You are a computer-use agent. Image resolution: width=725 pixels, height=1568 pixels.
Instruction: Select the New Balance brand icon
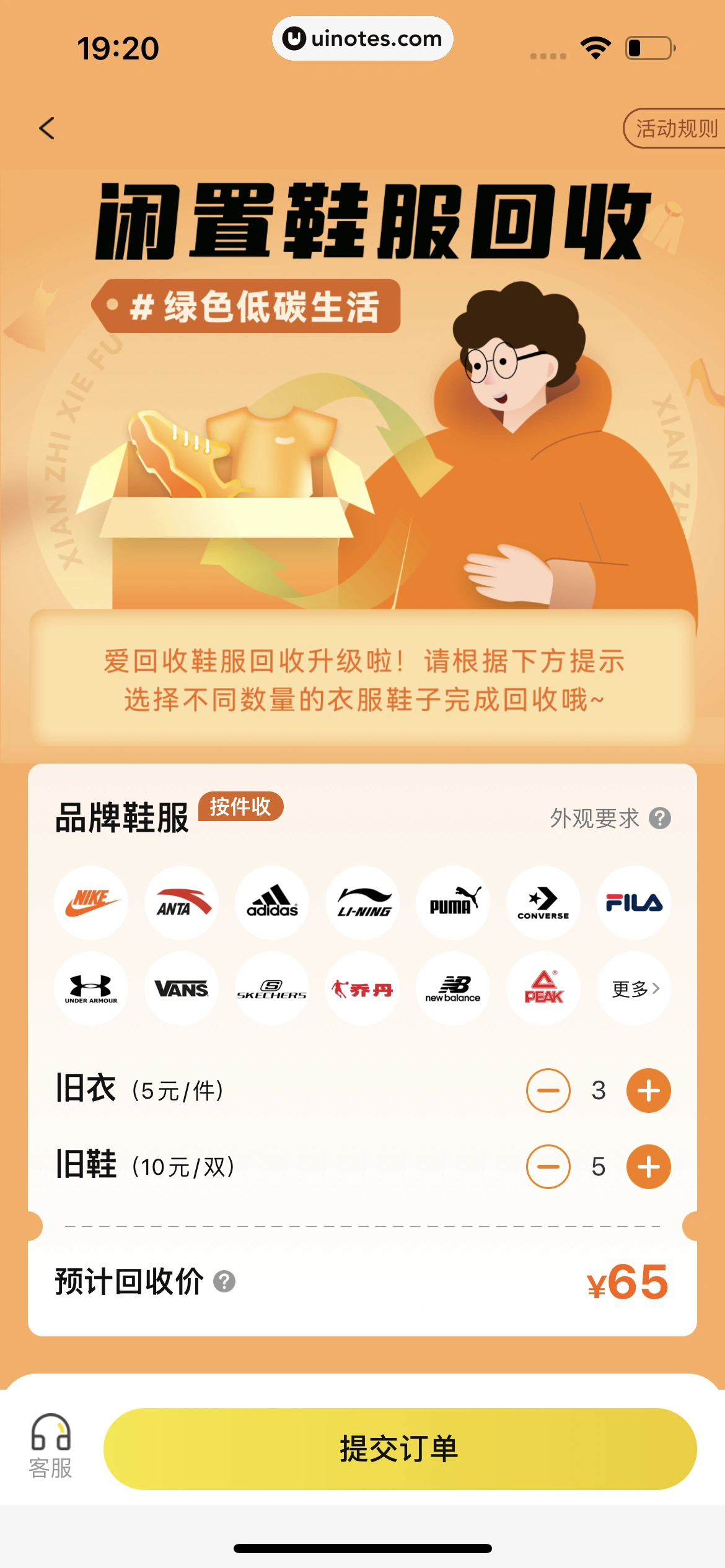pos(452,988)
